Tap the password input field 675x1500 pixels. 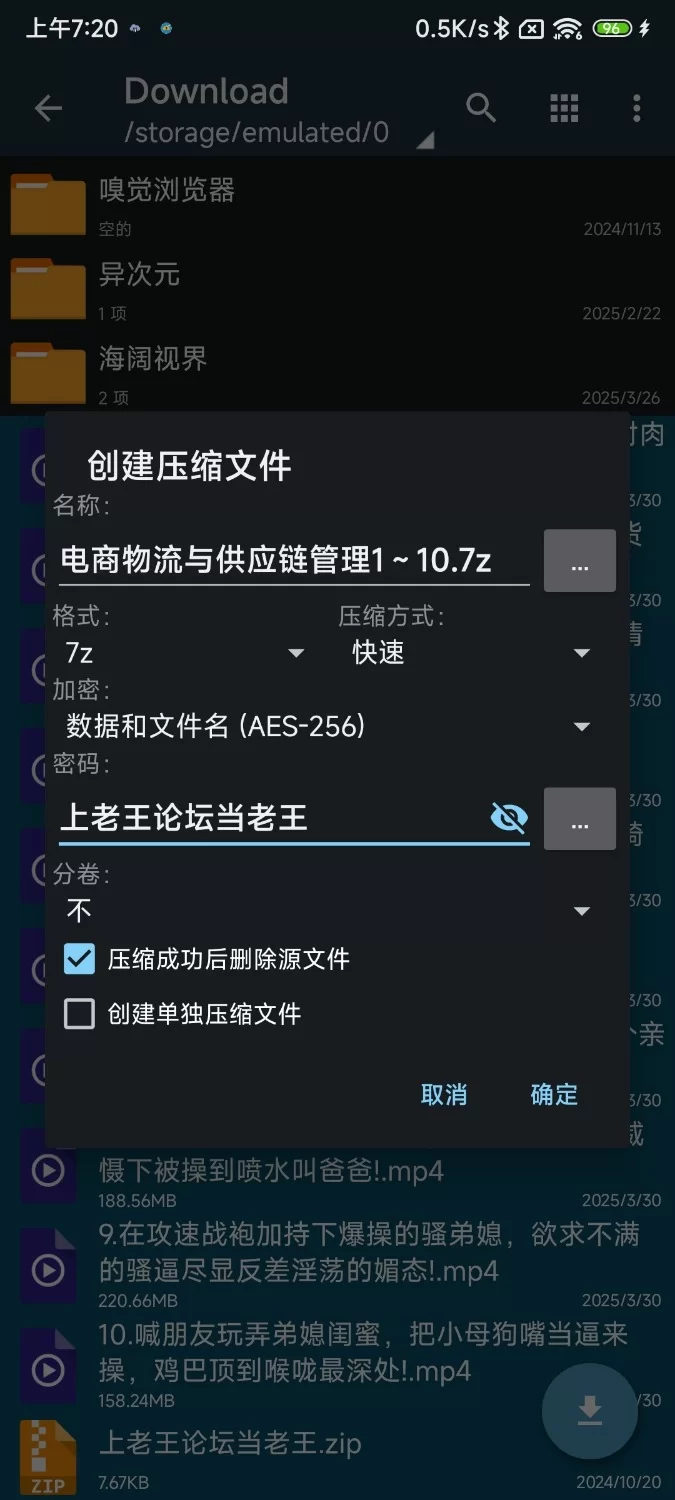[270, 818]
